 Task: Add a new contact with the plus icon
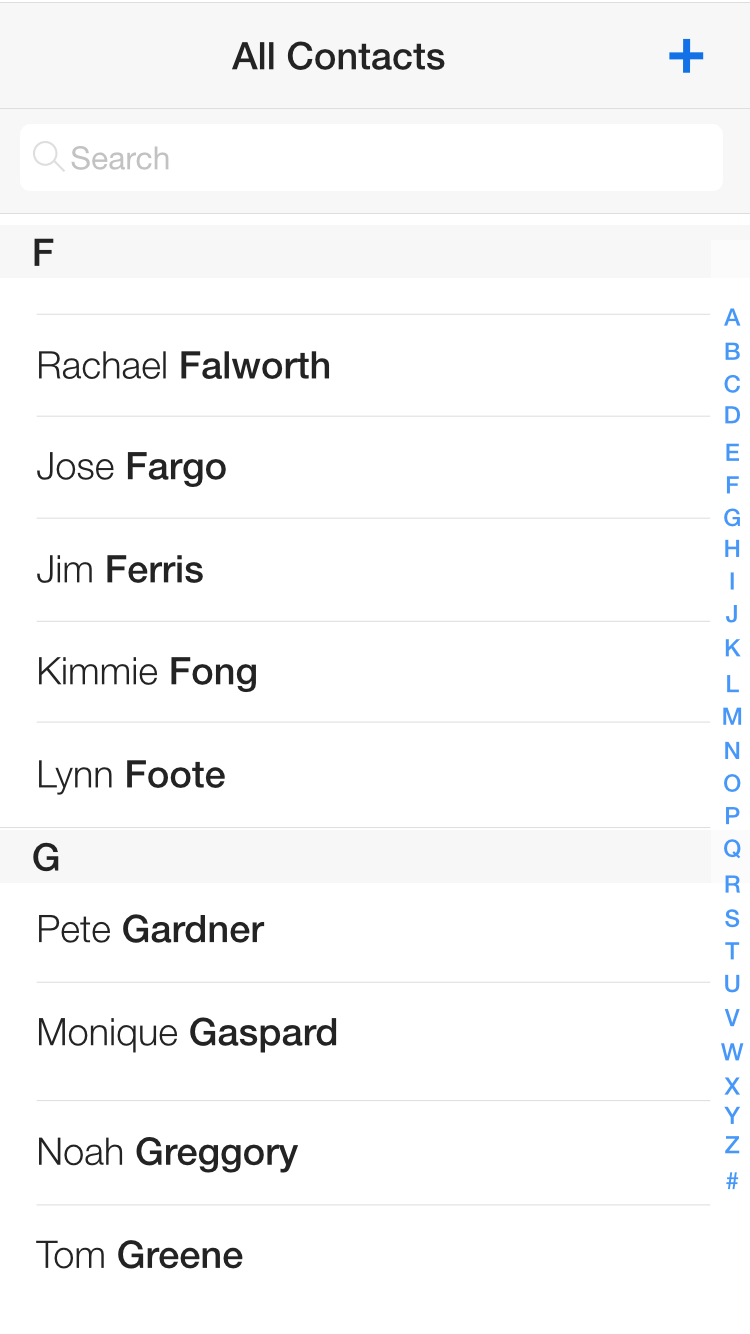click(686, 57)
